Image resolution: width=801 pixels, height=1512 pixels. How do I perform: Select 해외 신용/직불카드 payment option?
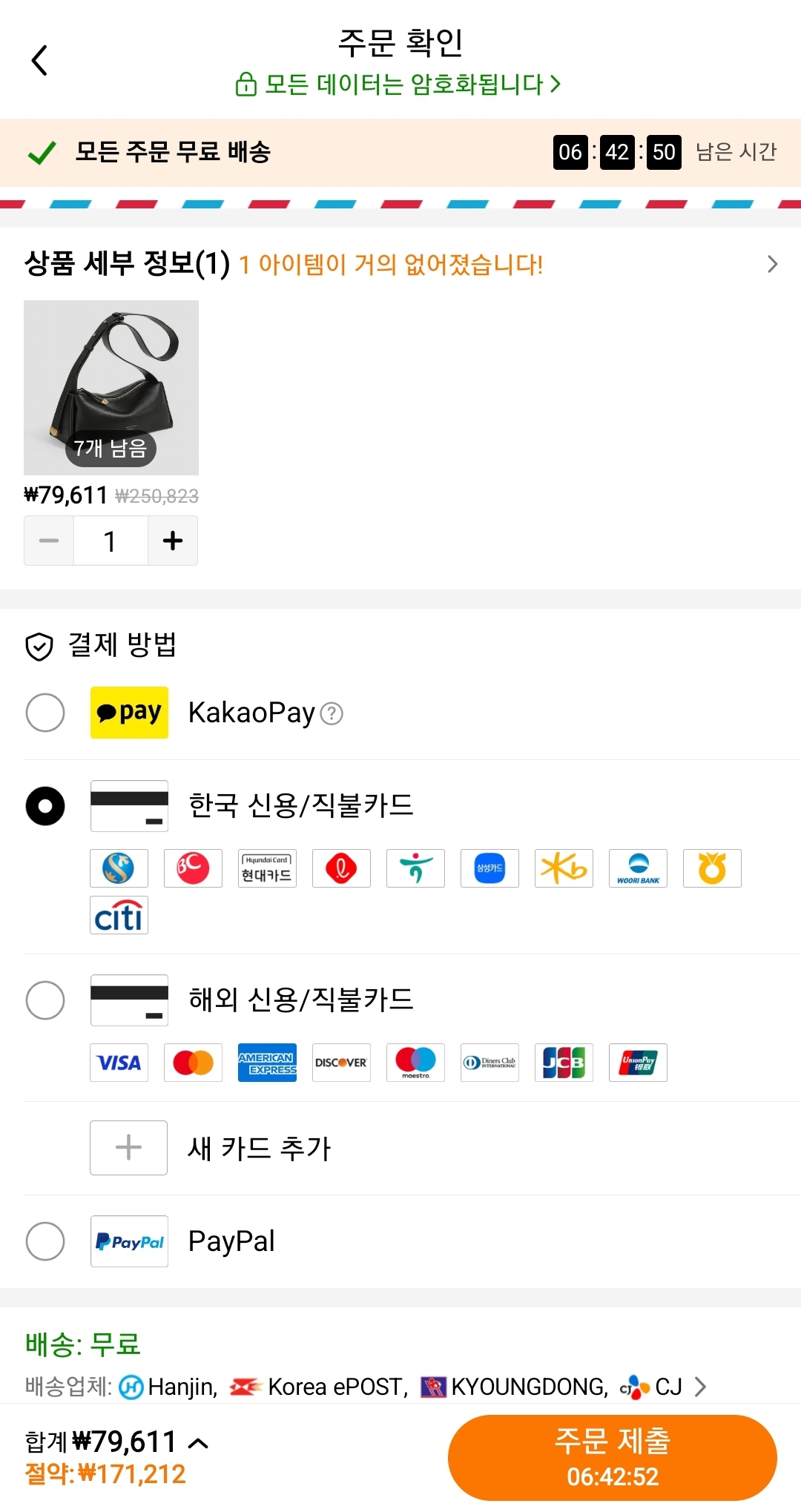pyautogui.click(x=44, y=1000)
